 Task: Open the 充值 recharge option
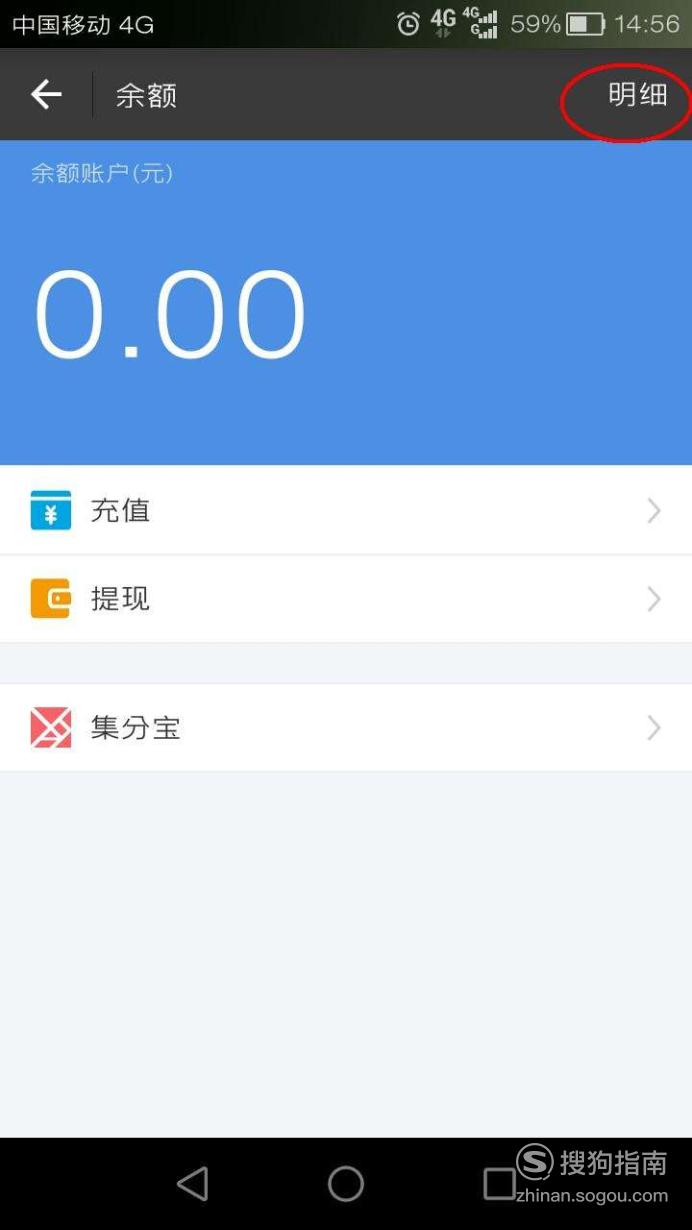tap(346, 510)
